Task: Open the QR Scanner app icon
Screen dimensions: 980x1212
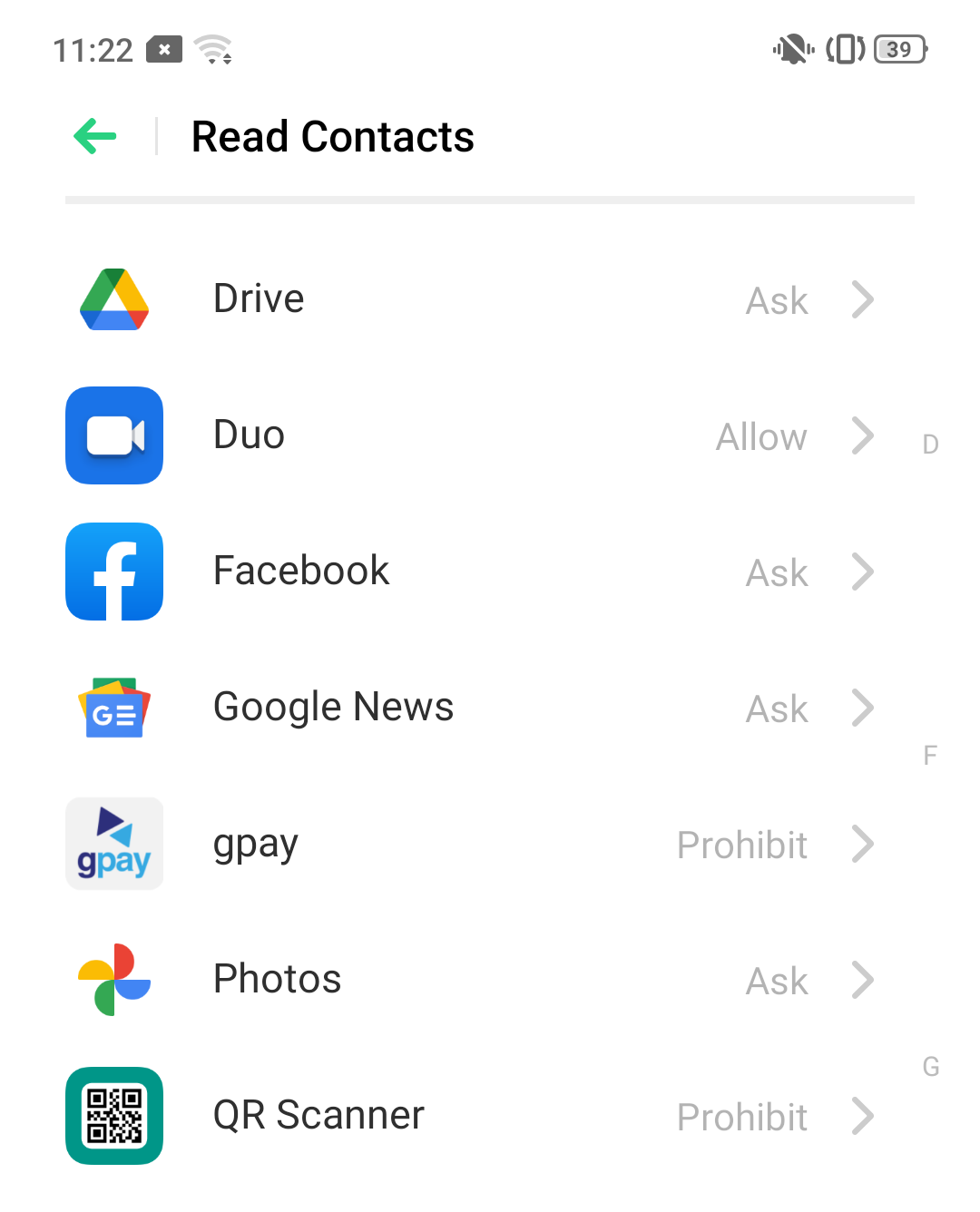Action: [x=114, y=1116]
